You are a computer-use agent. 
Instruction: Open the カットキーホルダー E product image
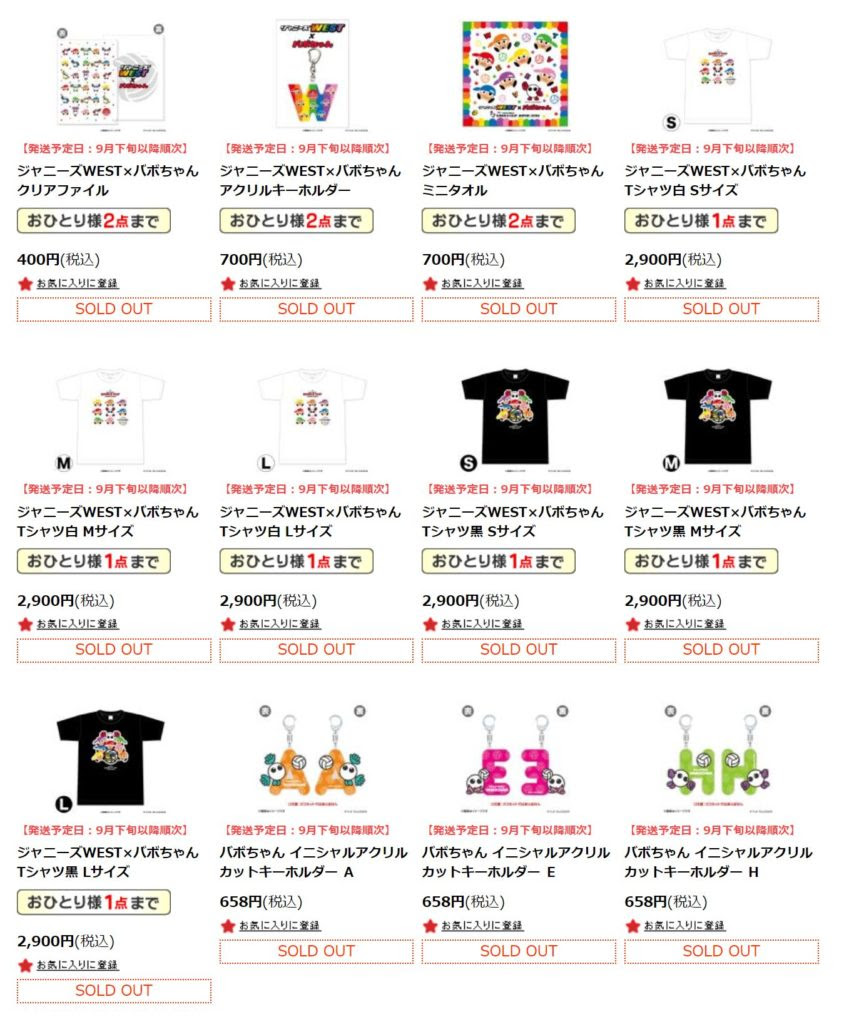[x=517, y=755]
